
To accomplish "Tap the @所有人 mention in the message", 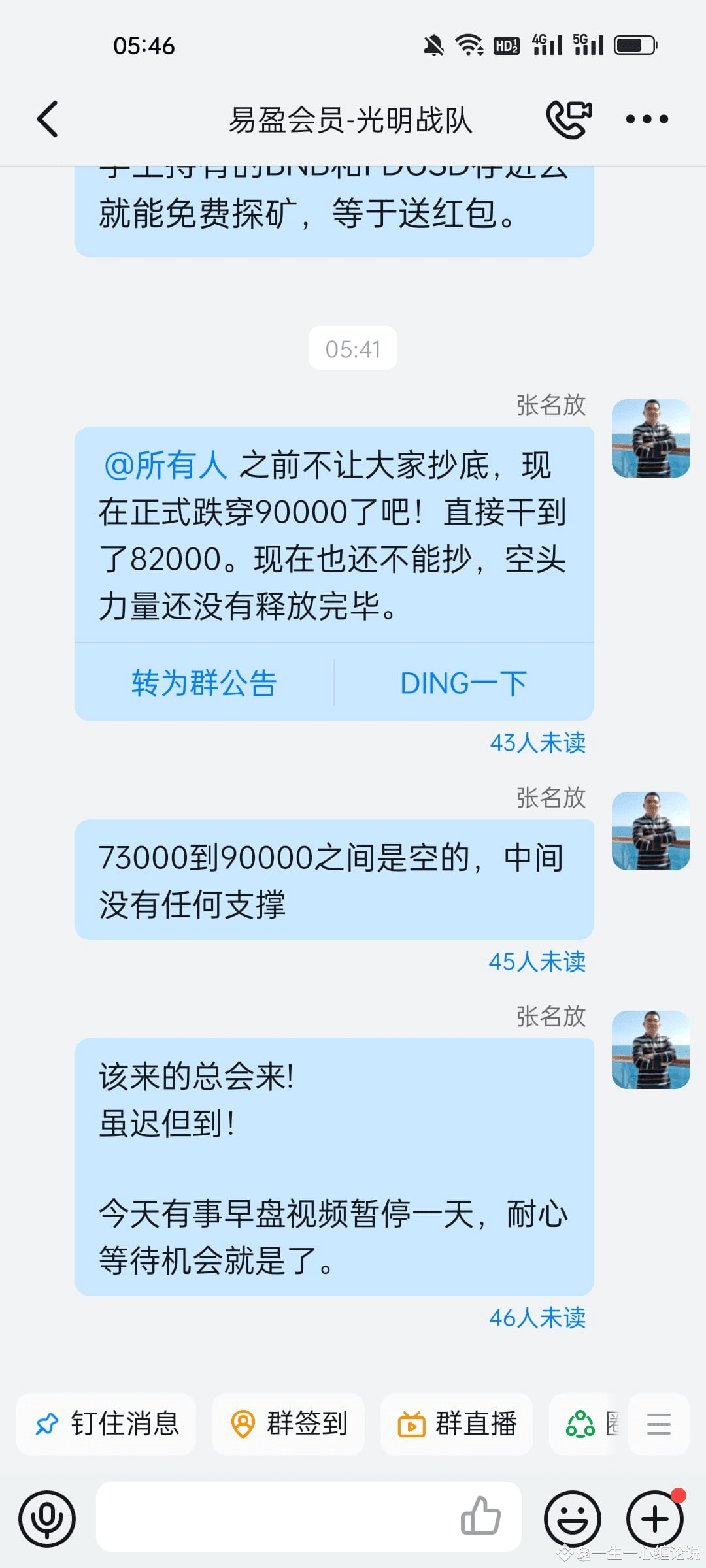I will point(165,464).
